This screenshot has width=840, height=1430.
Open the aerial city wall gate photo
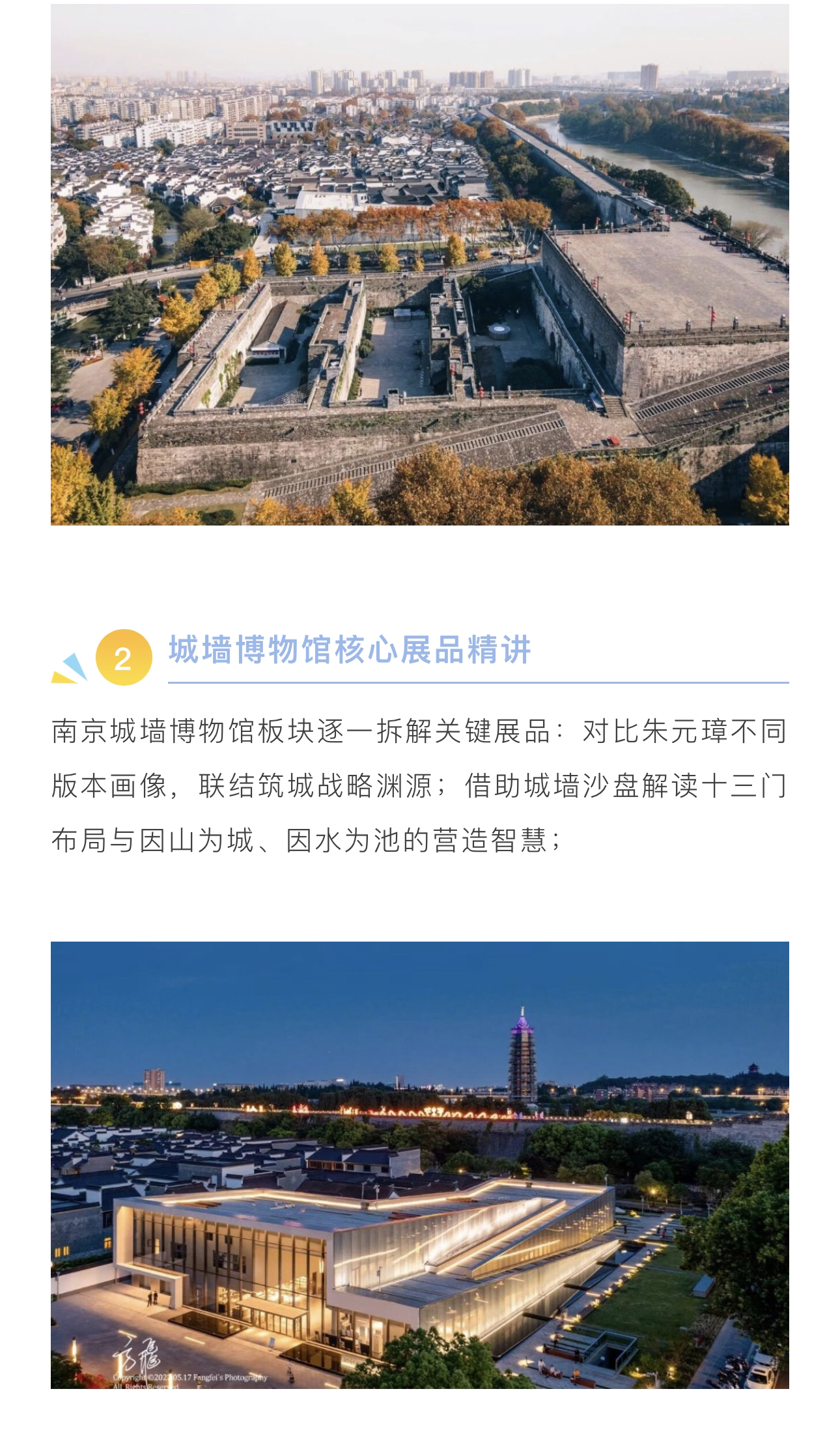(420, 264)
